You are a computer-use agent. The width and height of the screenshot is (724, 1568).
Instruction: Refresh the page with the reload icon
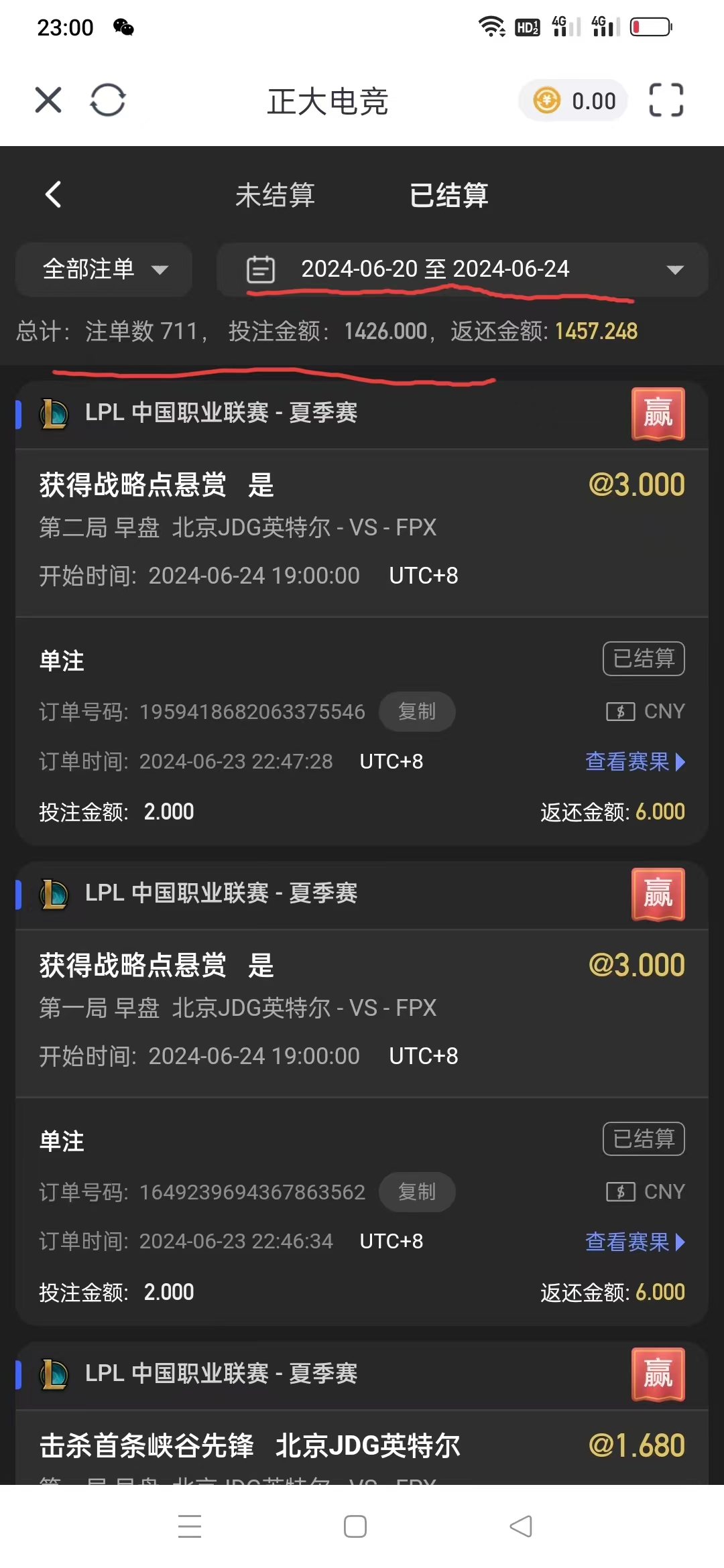(107, 101)
